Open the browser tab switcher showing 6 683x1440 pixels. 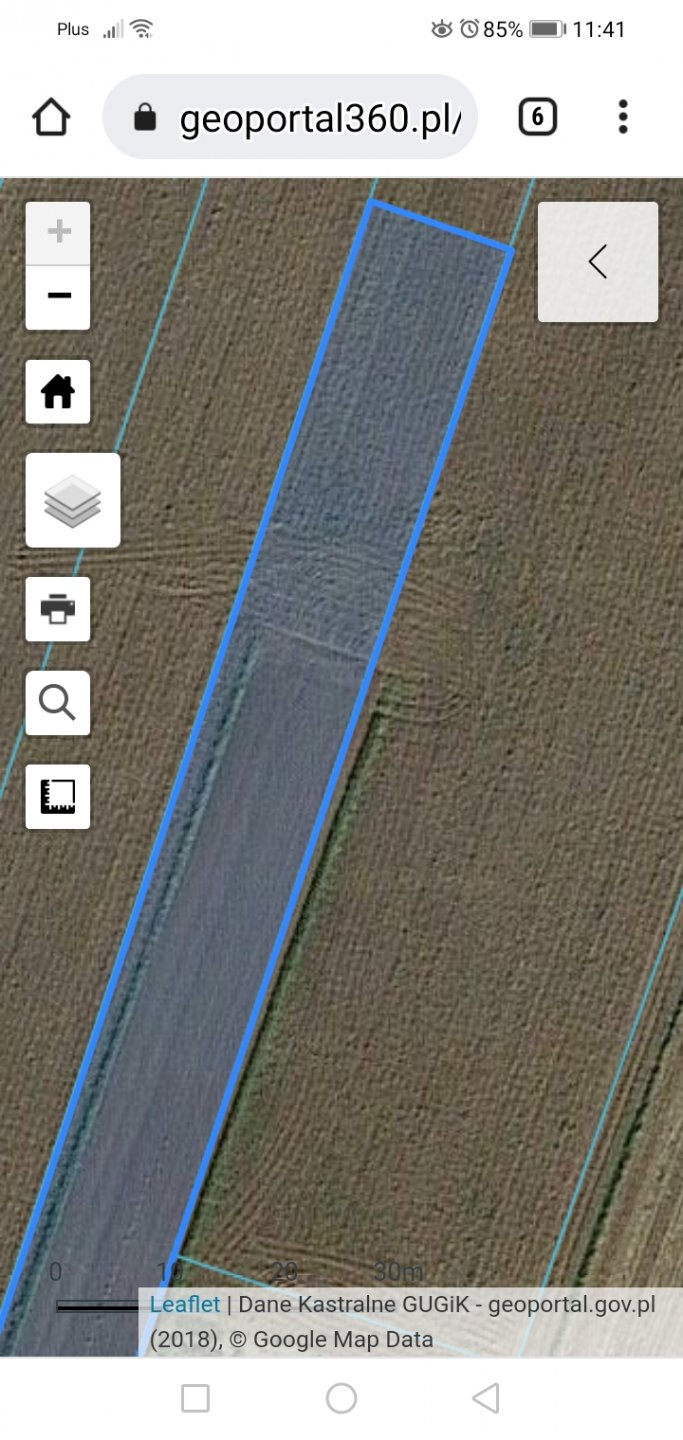click(x=537, y=118)
